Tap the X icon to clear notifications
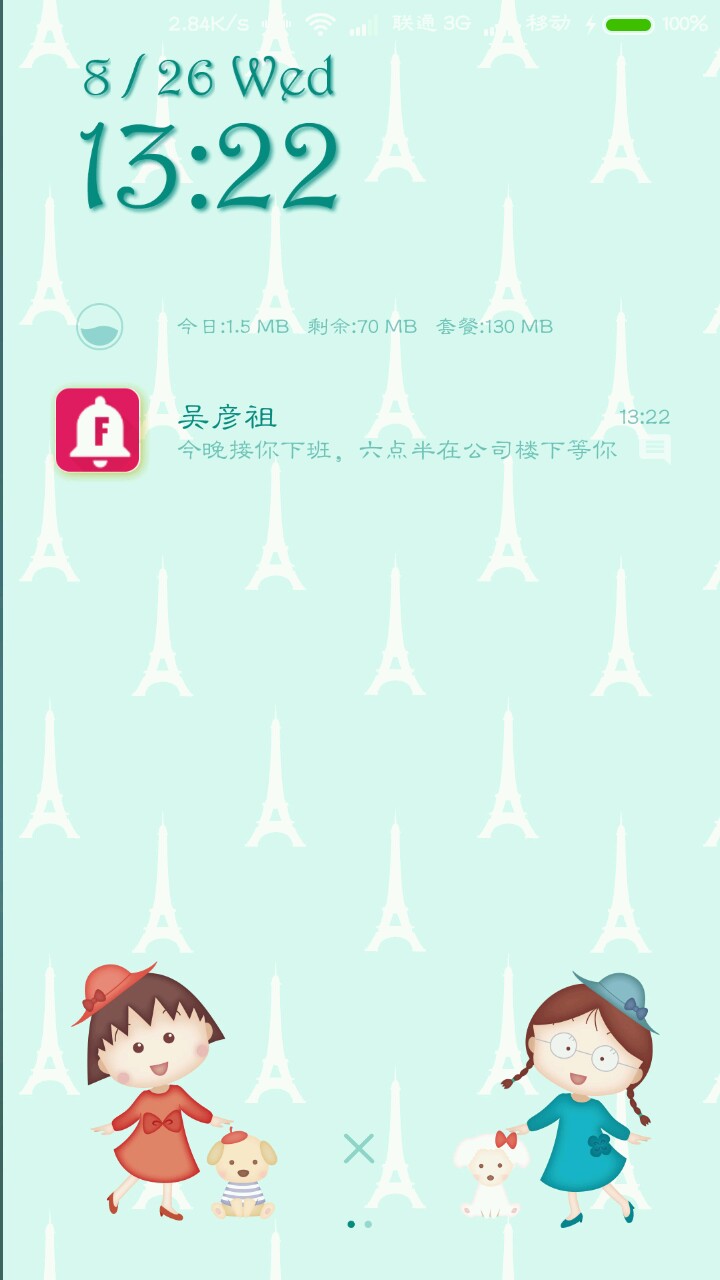This screenshot has height=1280, width=720. click(358, 1148)
